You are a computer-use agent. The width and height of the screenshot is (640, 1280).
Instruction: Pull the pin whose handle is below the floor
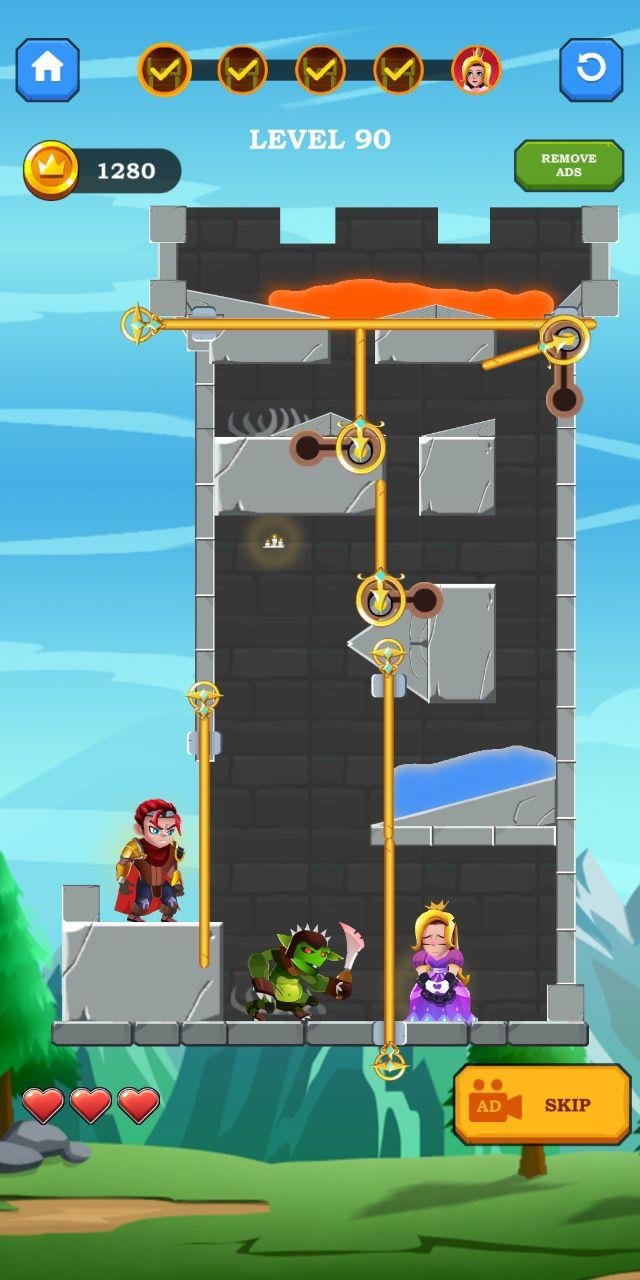pos(389,1062)
